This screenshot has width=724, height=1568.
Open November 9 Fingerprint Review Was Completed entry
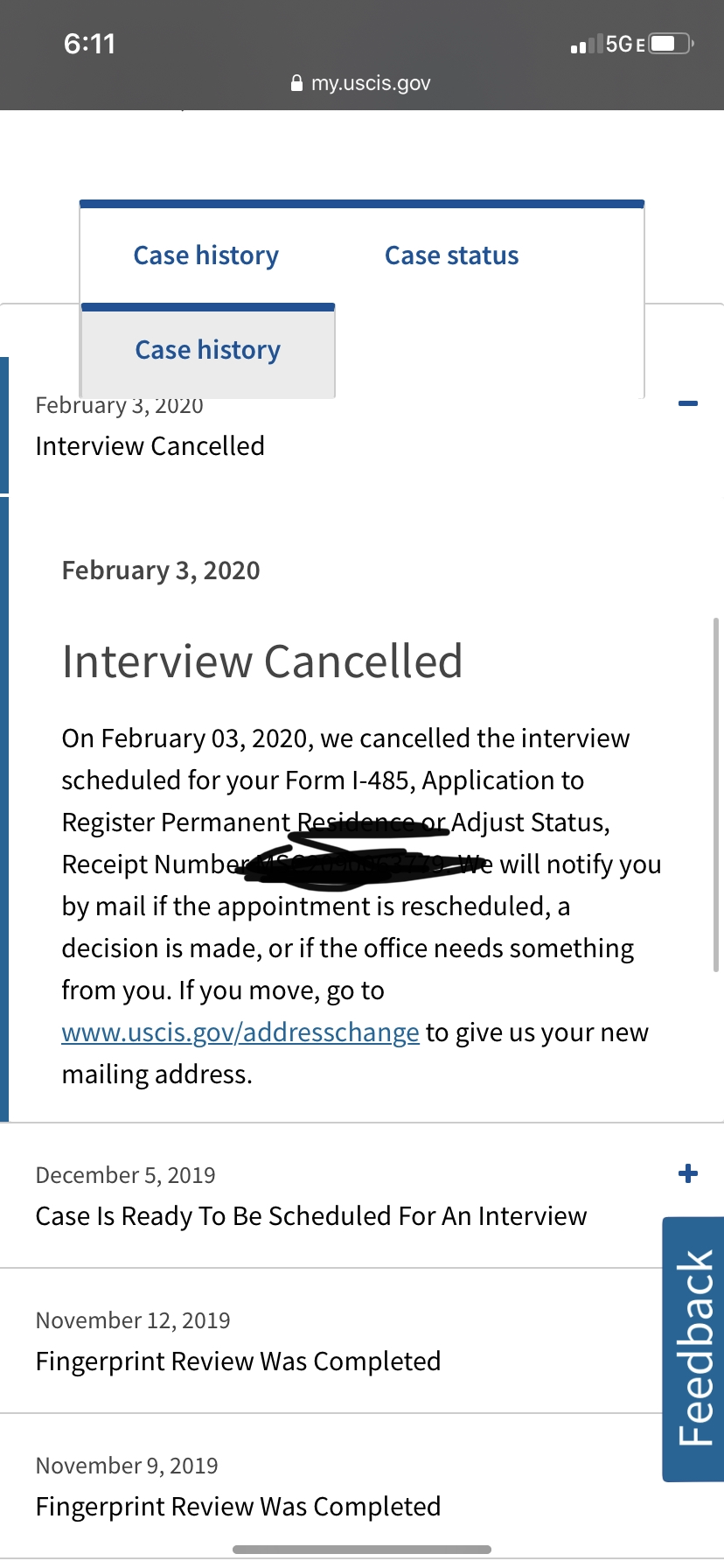tap(331, 1486)
